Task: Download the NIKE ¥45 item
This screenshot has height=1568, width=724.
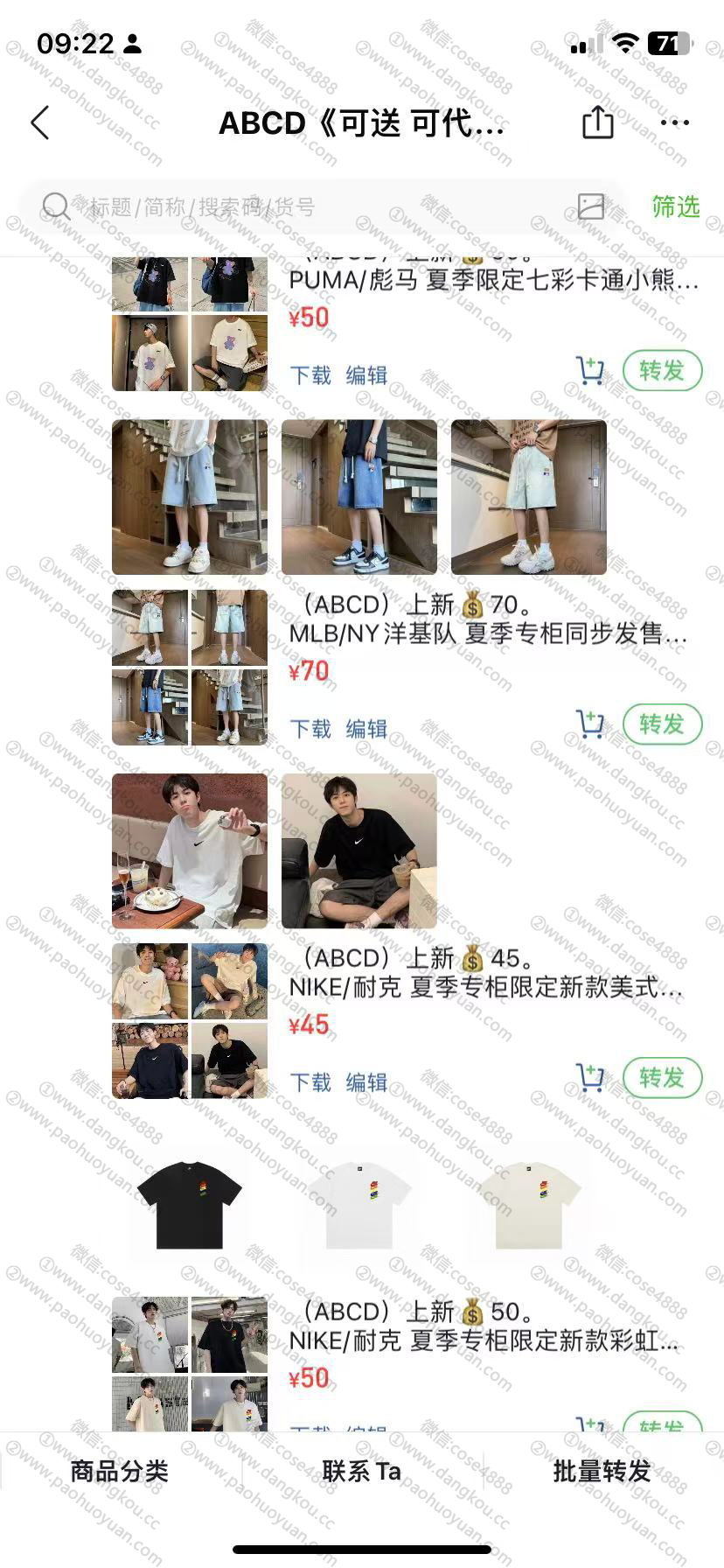Action: pyautogui.click(x=310, y=1082)
